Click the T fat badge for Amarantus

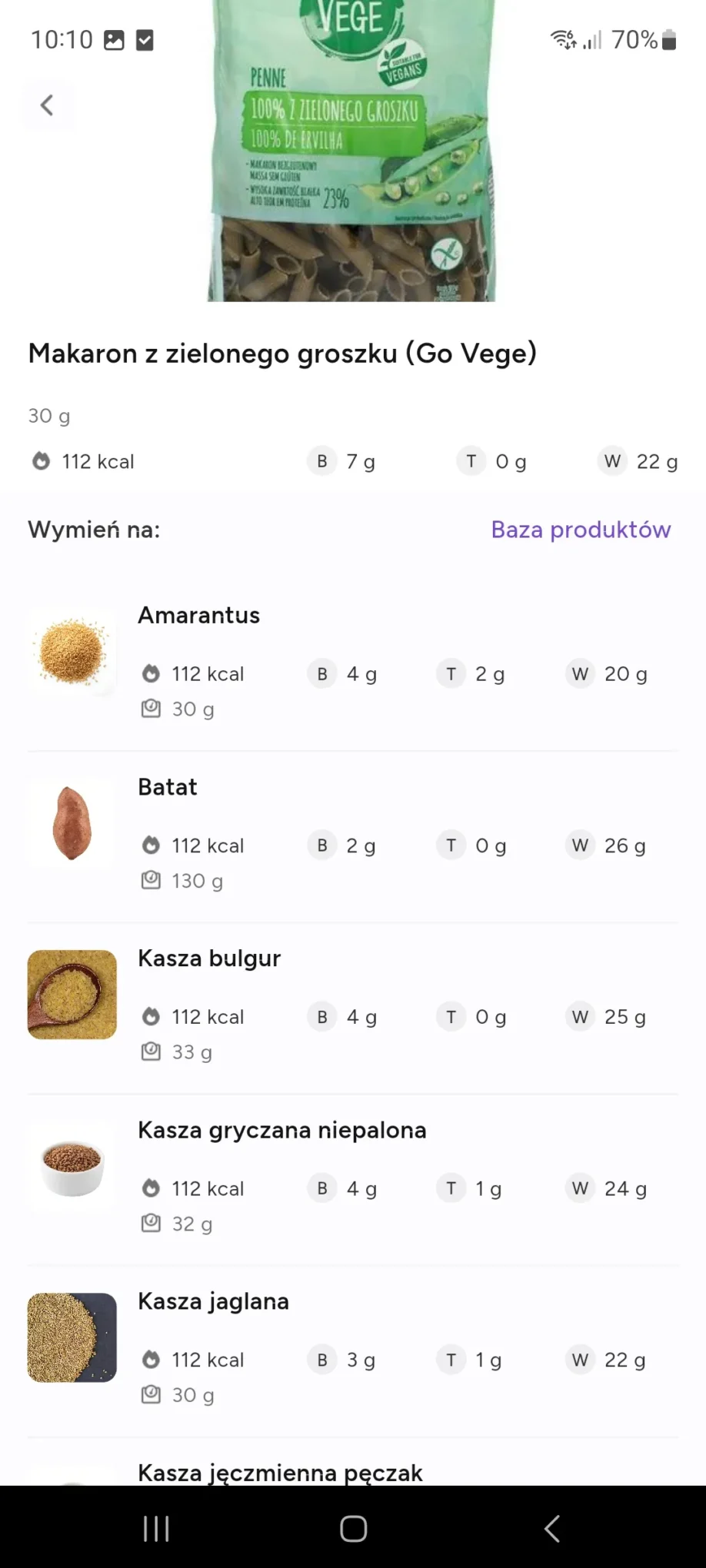[x=451, y=673]
